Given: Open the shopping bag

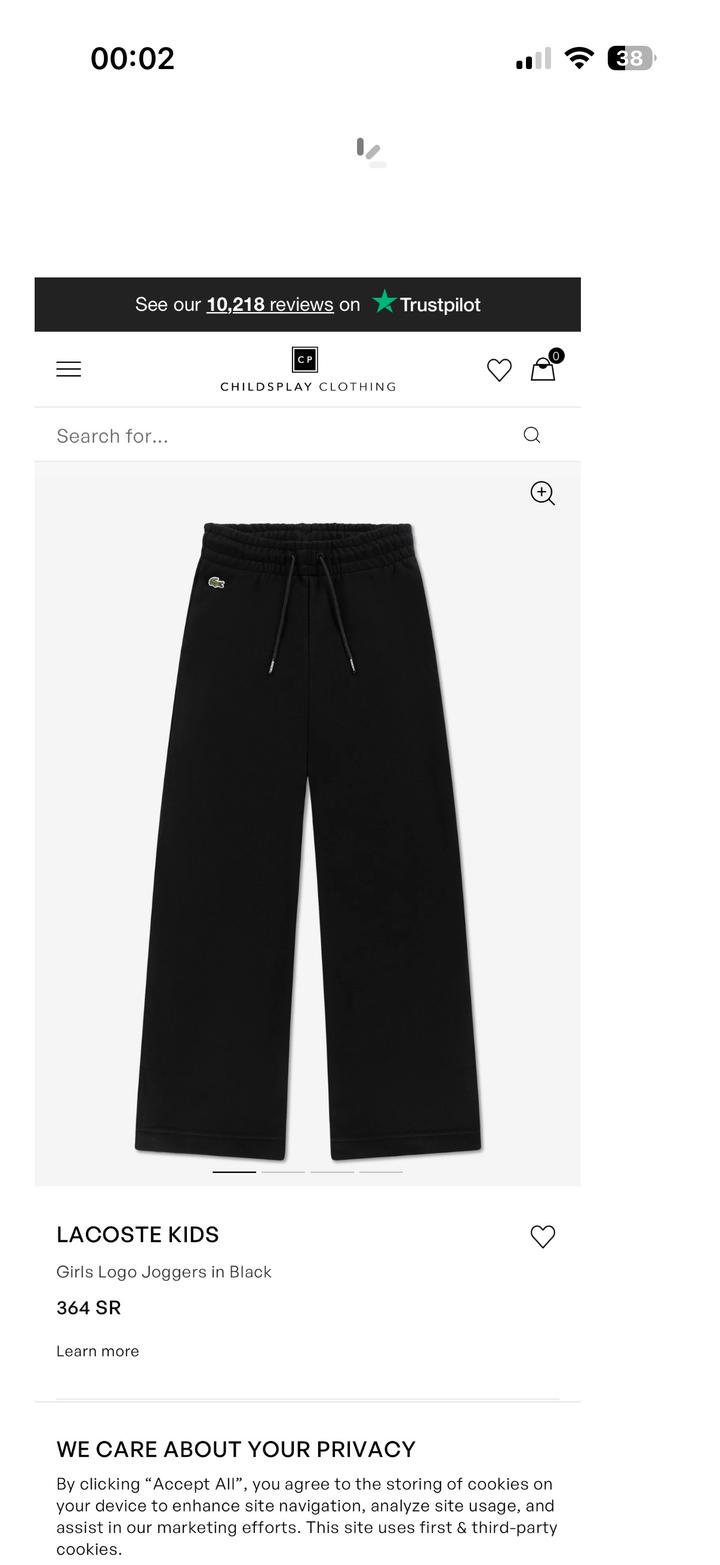Looking at the screenshot, I should click(543, 369).
